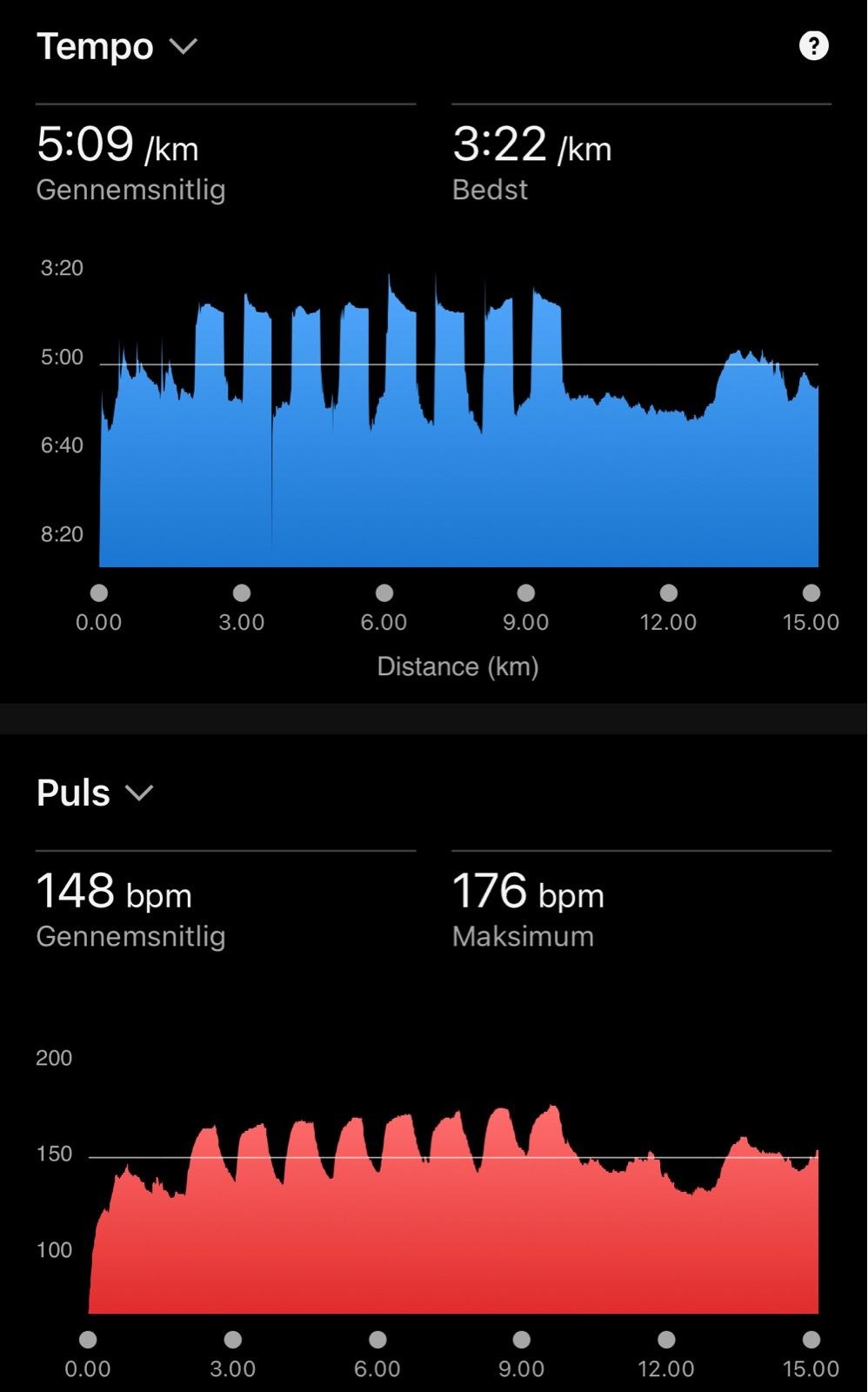
Task: Click the 148 bpm average value
Action: point(113,893)
